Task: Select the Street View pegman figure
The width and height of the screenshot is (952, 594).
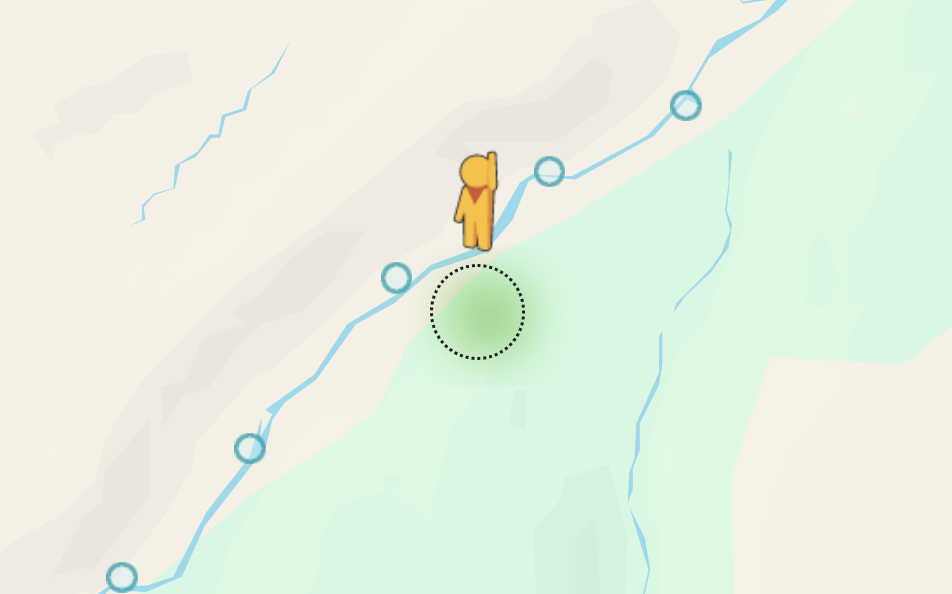Action: tap(477, 202)
